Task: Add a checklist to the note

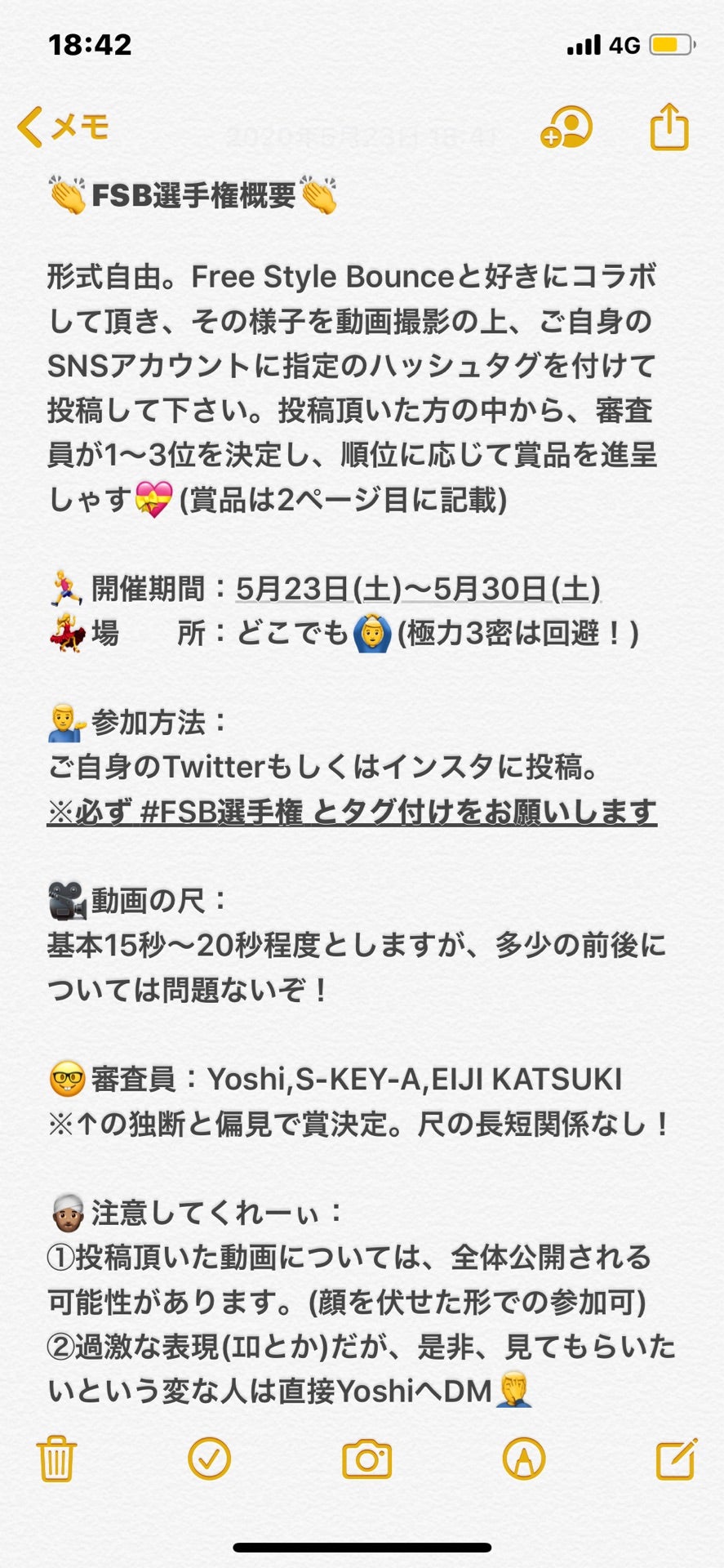Action: point(210,1459)
